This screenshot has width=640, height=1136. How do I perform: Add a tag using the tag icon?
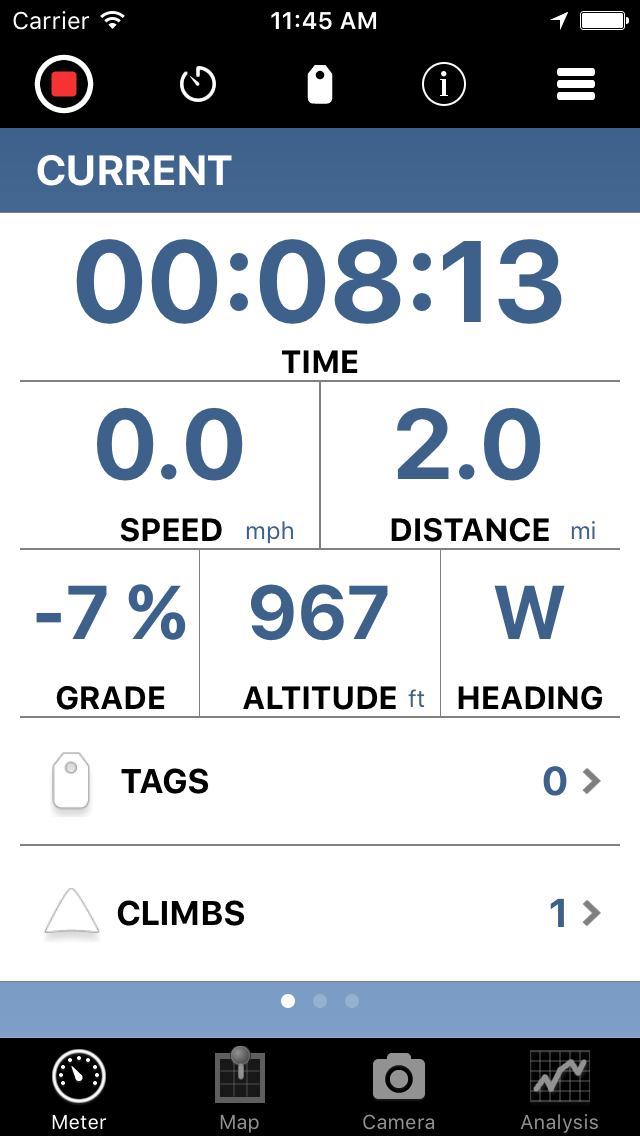pyautogui.click(x=320, y=85)
